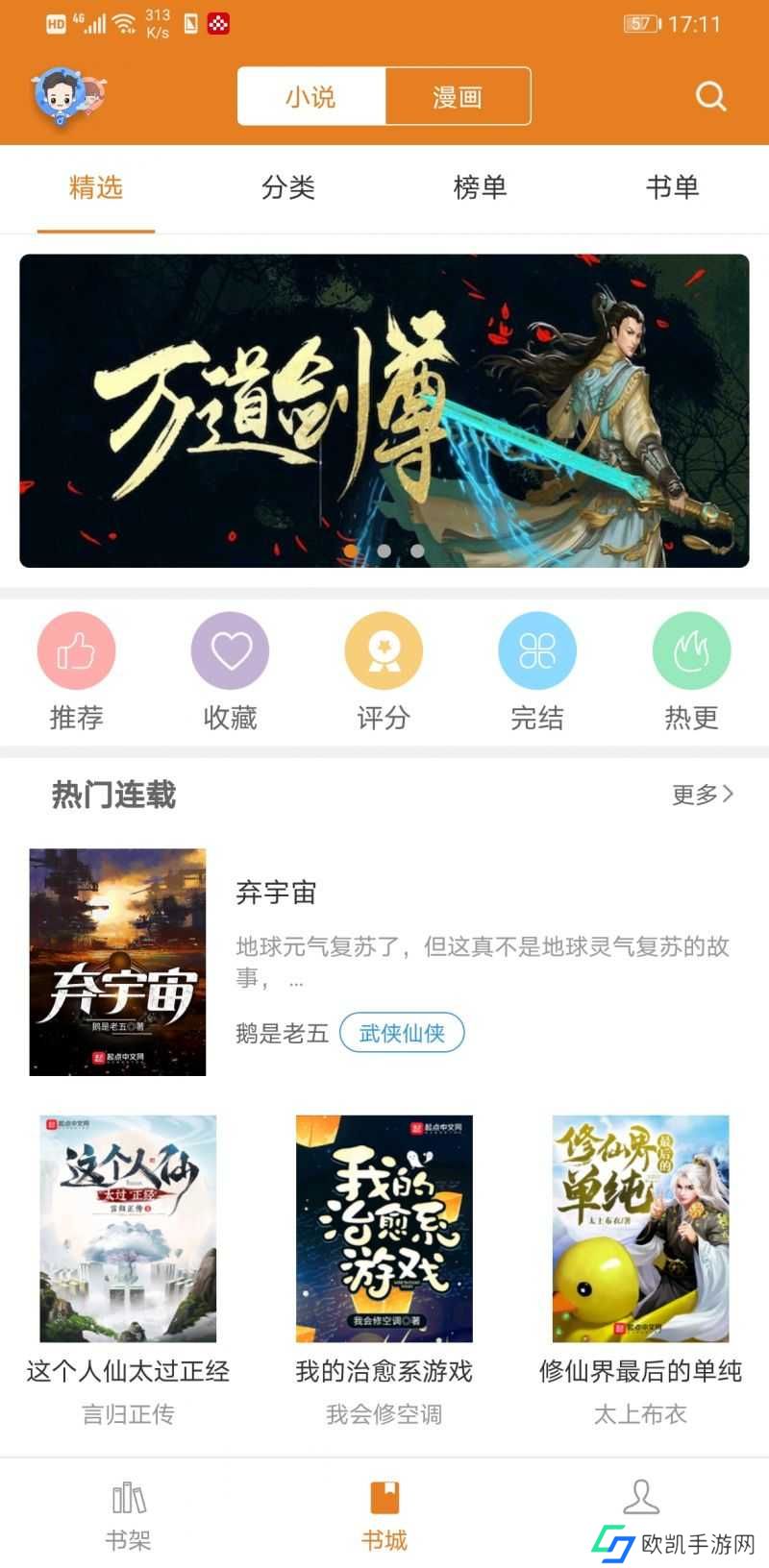Open the 榜单 tab

[480, 187]
